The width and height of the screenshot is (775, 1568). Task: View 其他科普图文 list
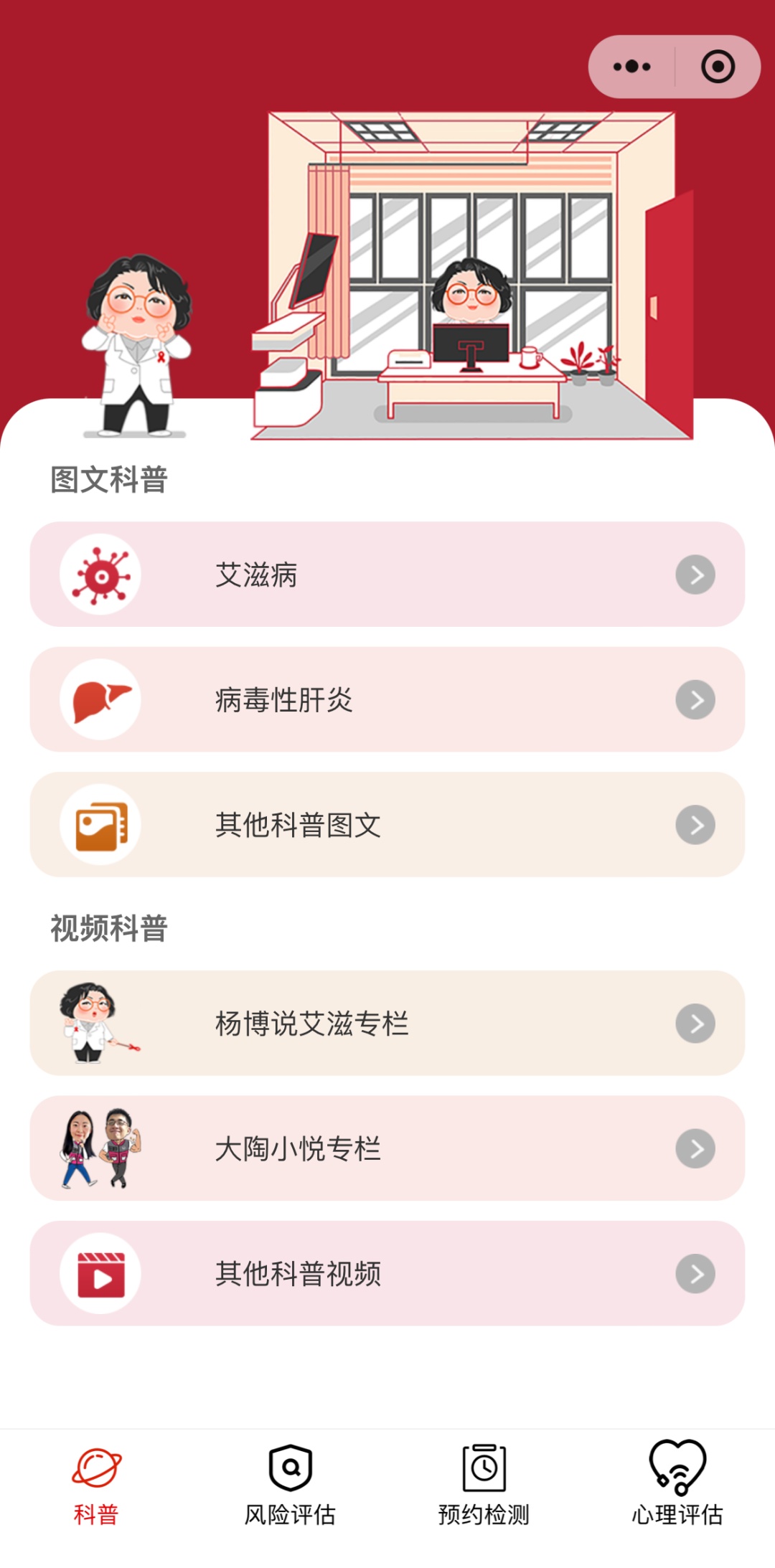pyautogui.click(x=387, y=825)
